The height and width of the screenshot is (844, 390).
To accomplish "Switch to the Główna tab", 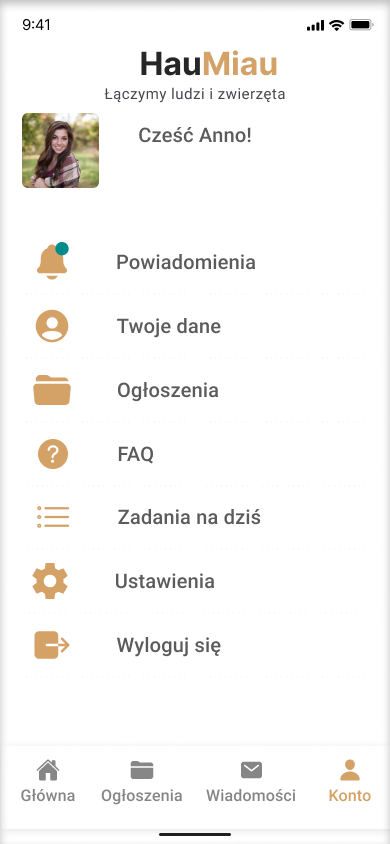I will pyautogui.click(x=48, y=781).
